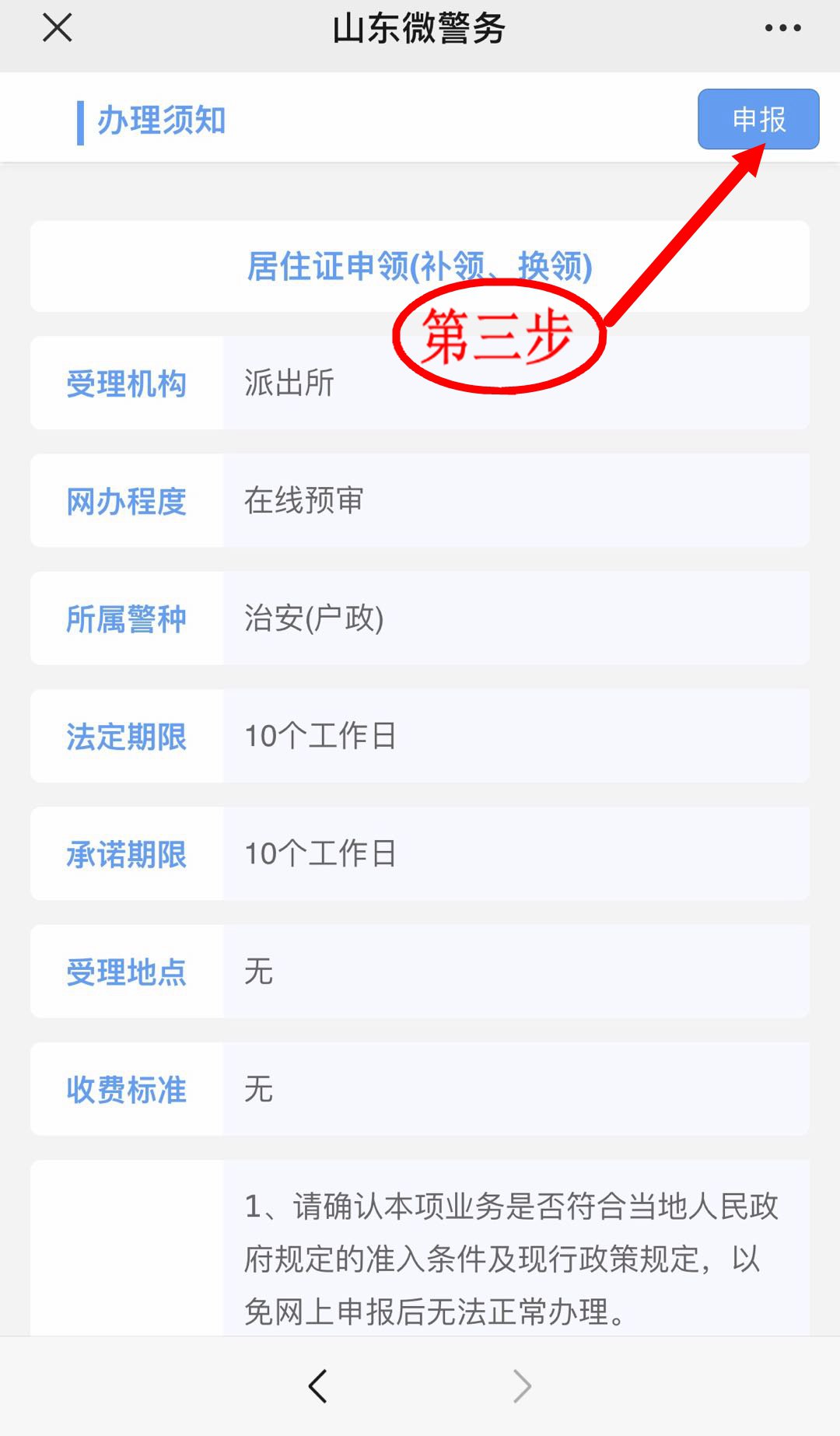840x1436 pixels.
Task: Open the three-dot overflow menu
Action: 782,28
